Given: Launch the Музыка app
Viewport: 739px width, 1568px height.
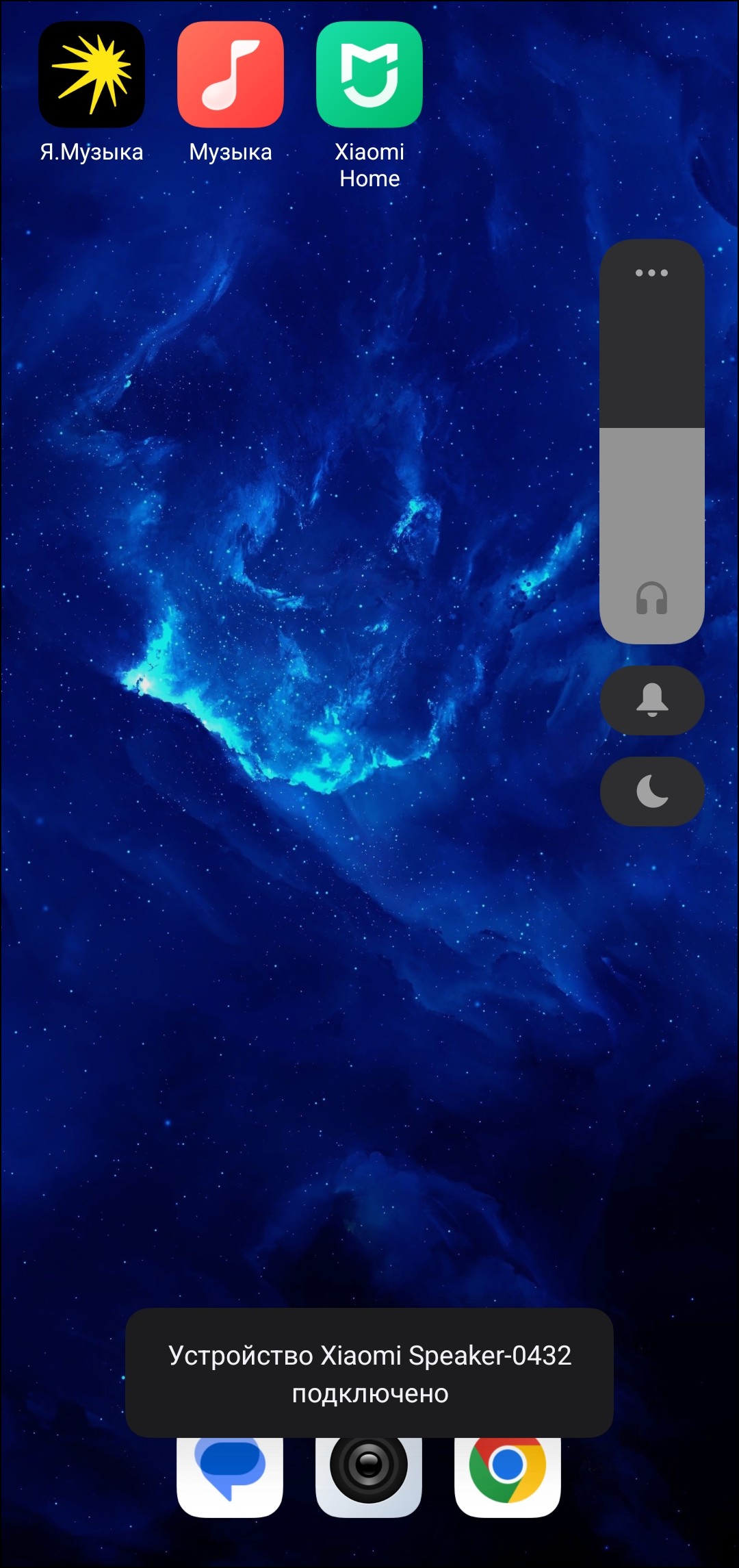Looking at the screenshot, I should [x=231, y=75].
